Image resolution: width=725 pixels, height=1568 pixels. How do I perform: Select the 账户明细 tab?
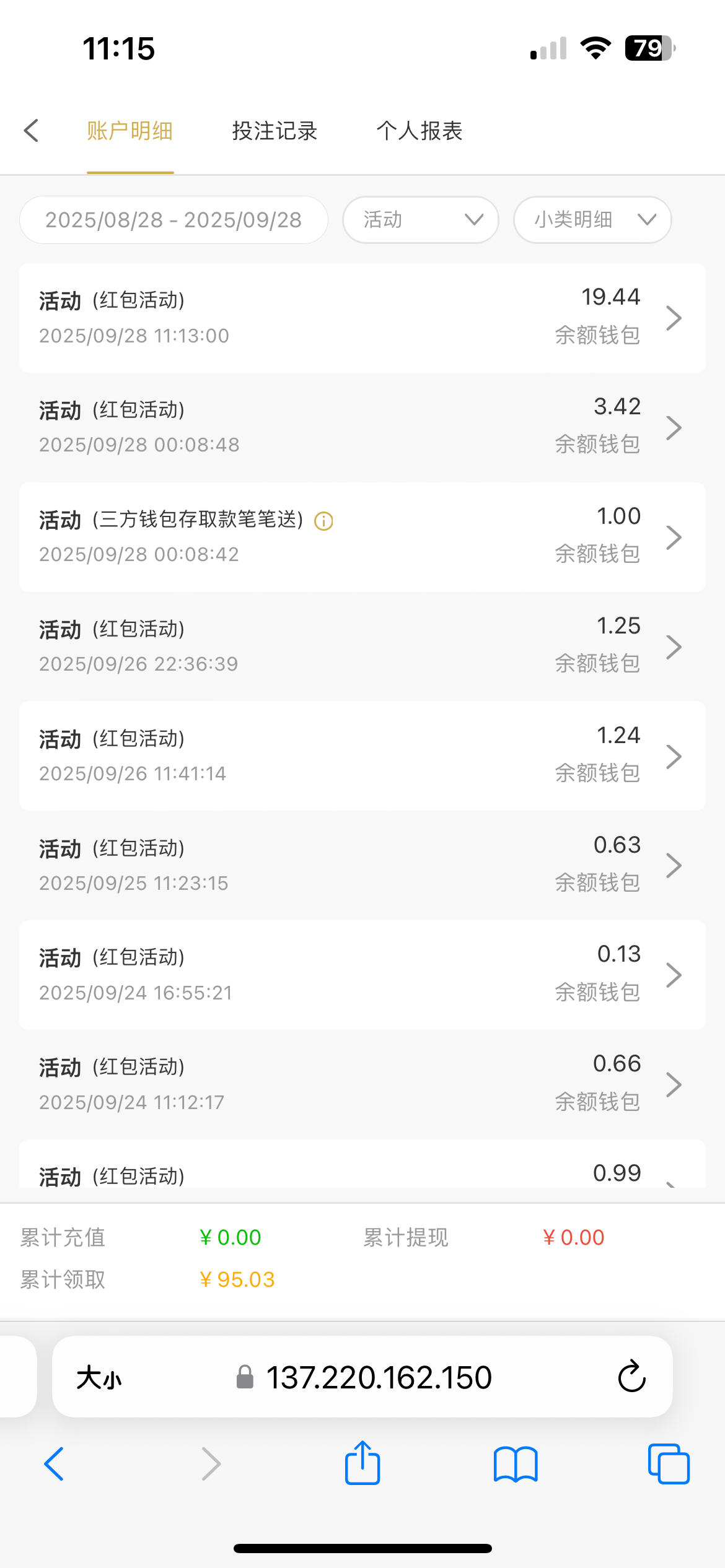130,131
